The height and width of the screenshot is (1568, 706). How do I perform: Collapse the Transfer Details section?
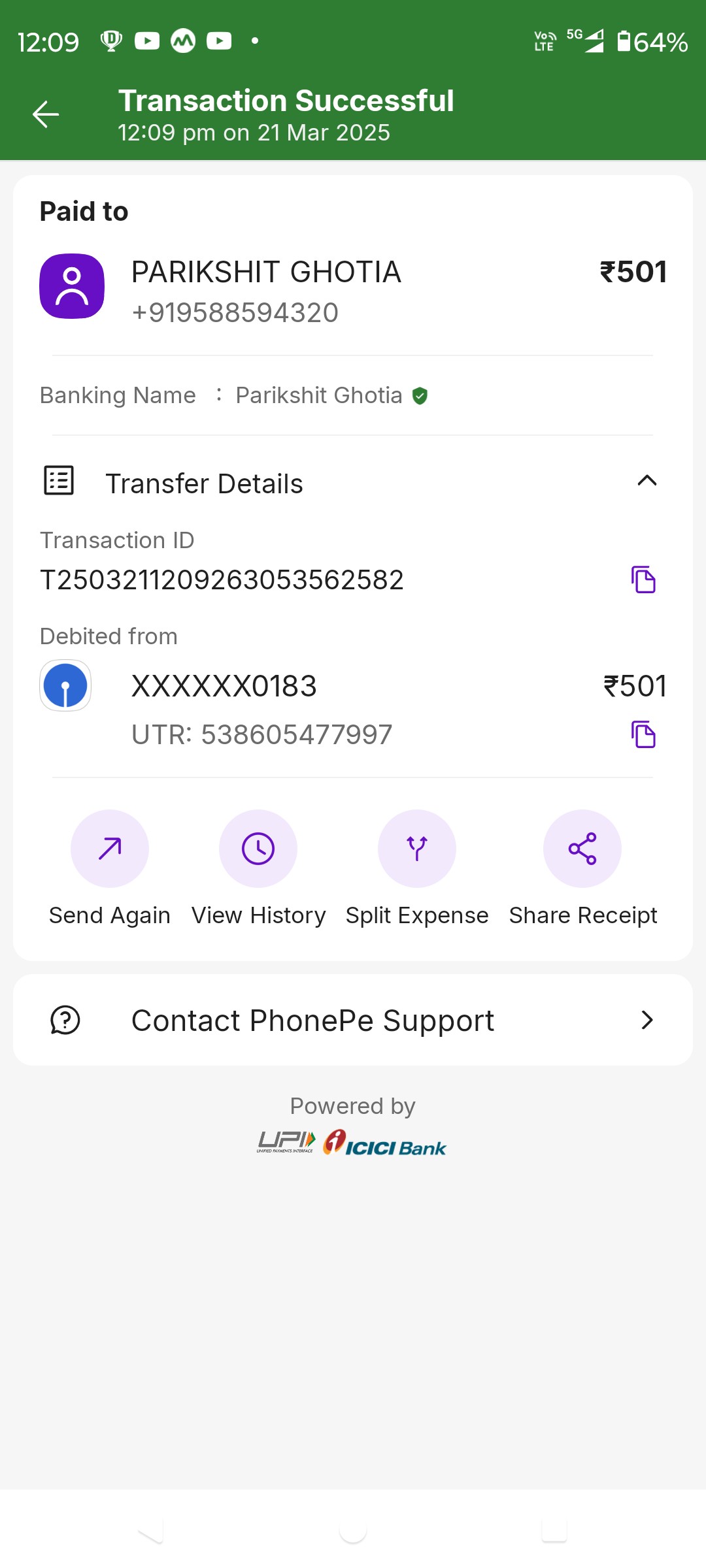(647, 481)
